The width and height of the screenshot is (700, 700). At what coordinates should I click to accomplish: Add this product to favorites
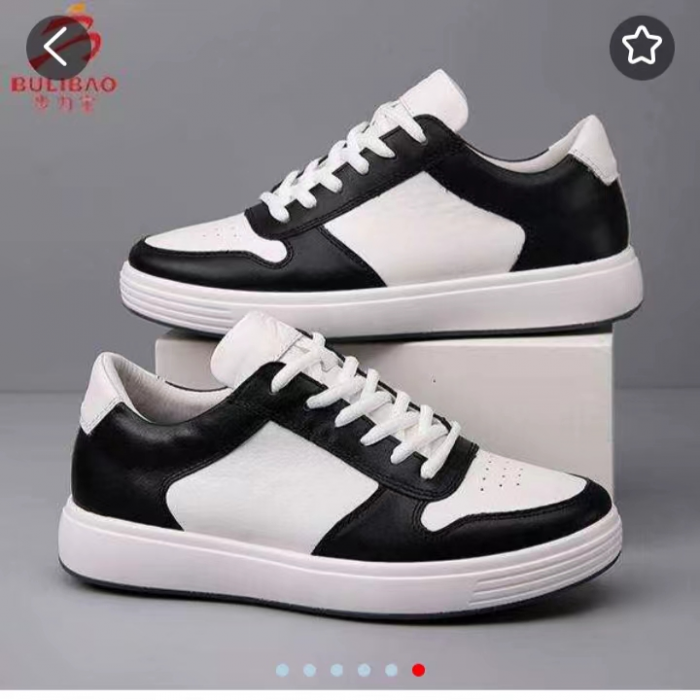point(641,47)
